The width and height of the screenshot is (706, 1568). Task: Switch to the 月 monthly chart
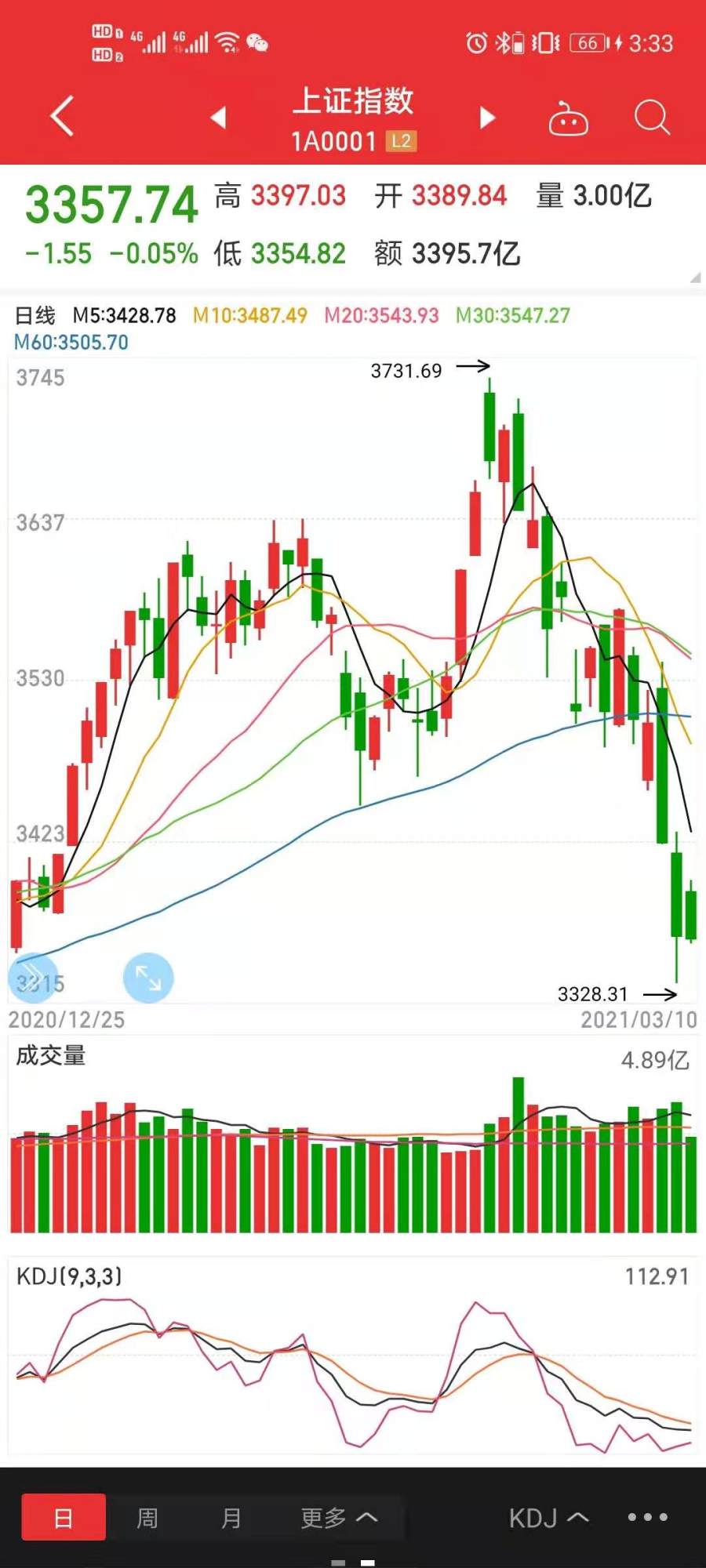point(231,1518)
